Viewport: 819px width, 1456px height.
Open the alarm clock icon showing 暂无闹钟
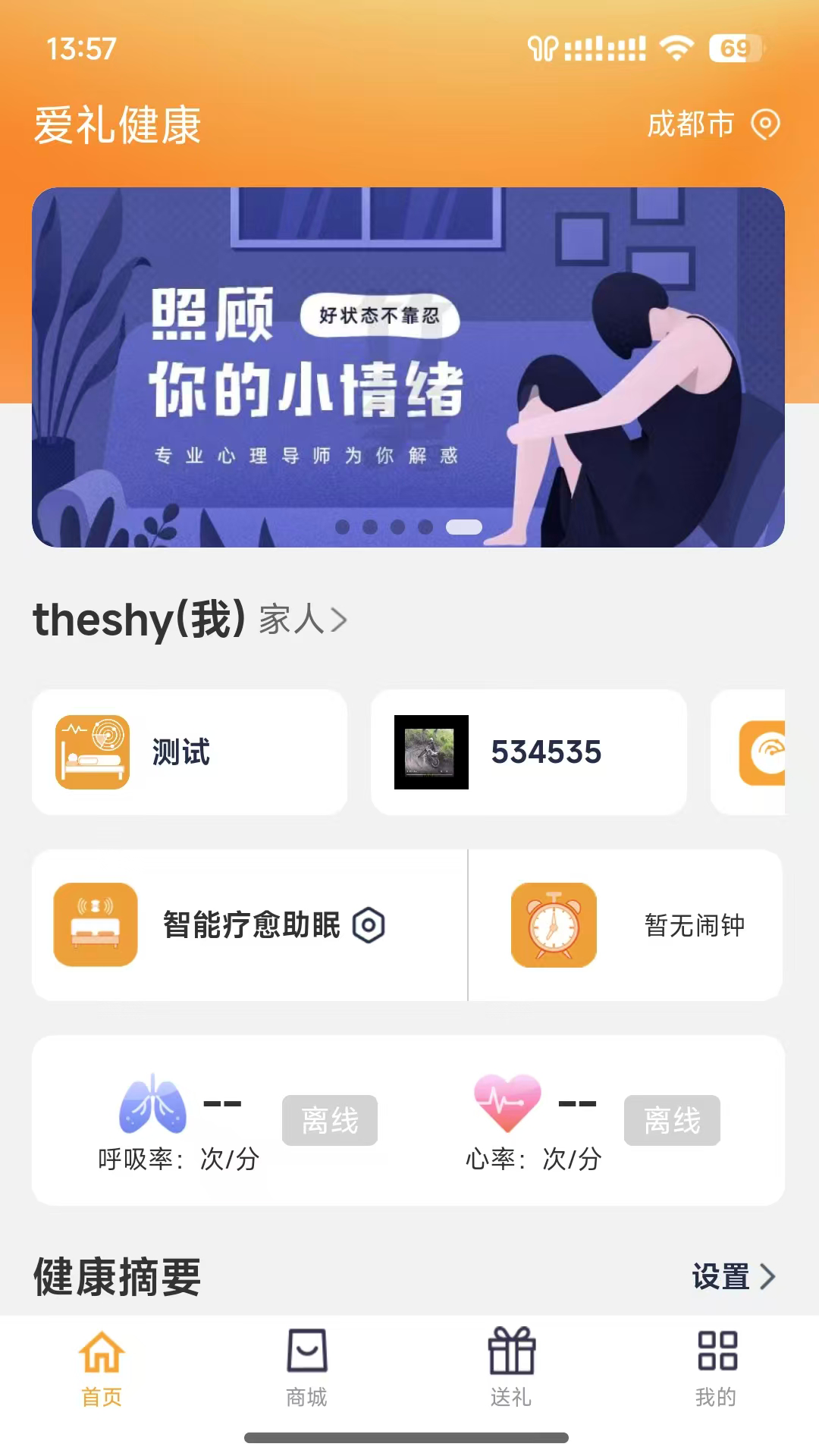(x=553, y=925)
